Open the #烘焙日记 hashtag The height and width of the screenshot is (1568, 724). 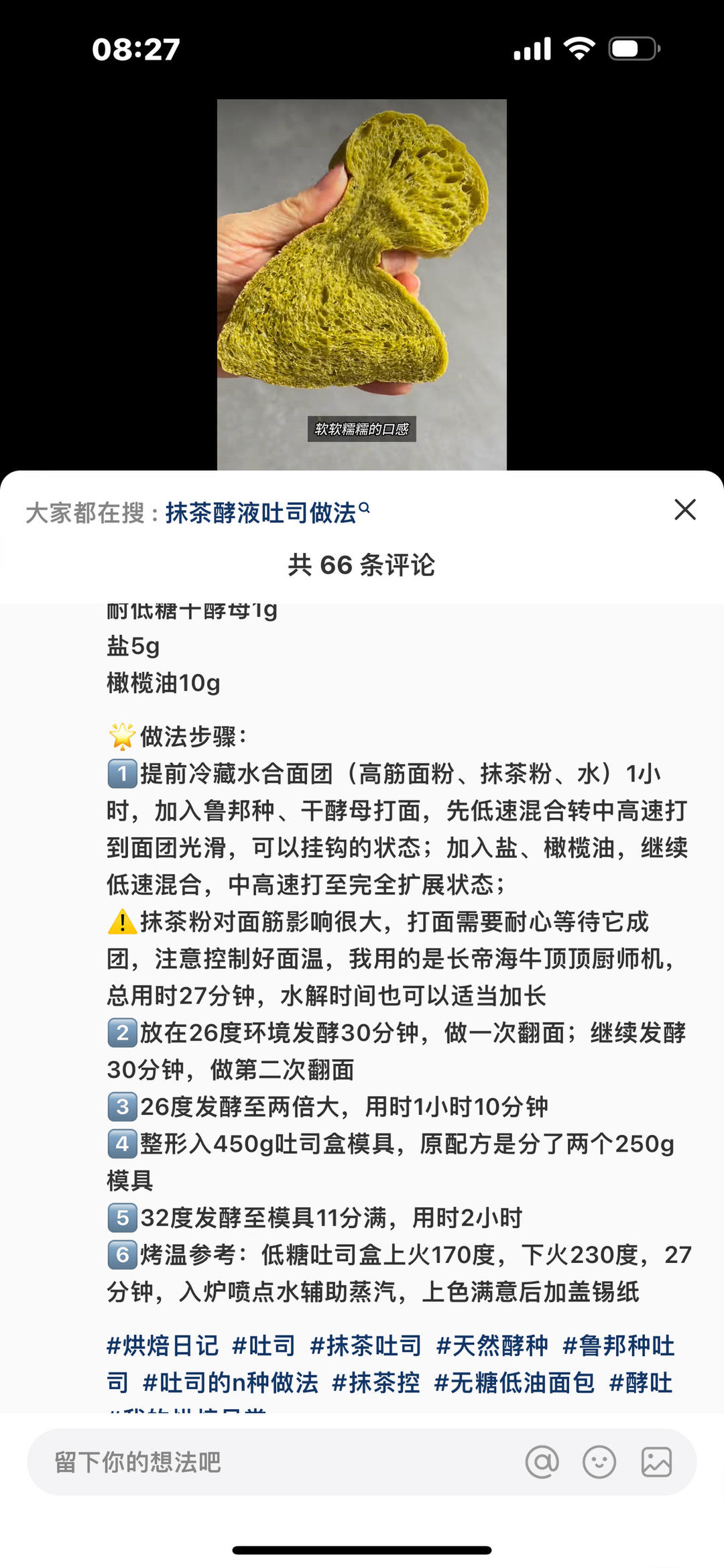click(163, 1345)
